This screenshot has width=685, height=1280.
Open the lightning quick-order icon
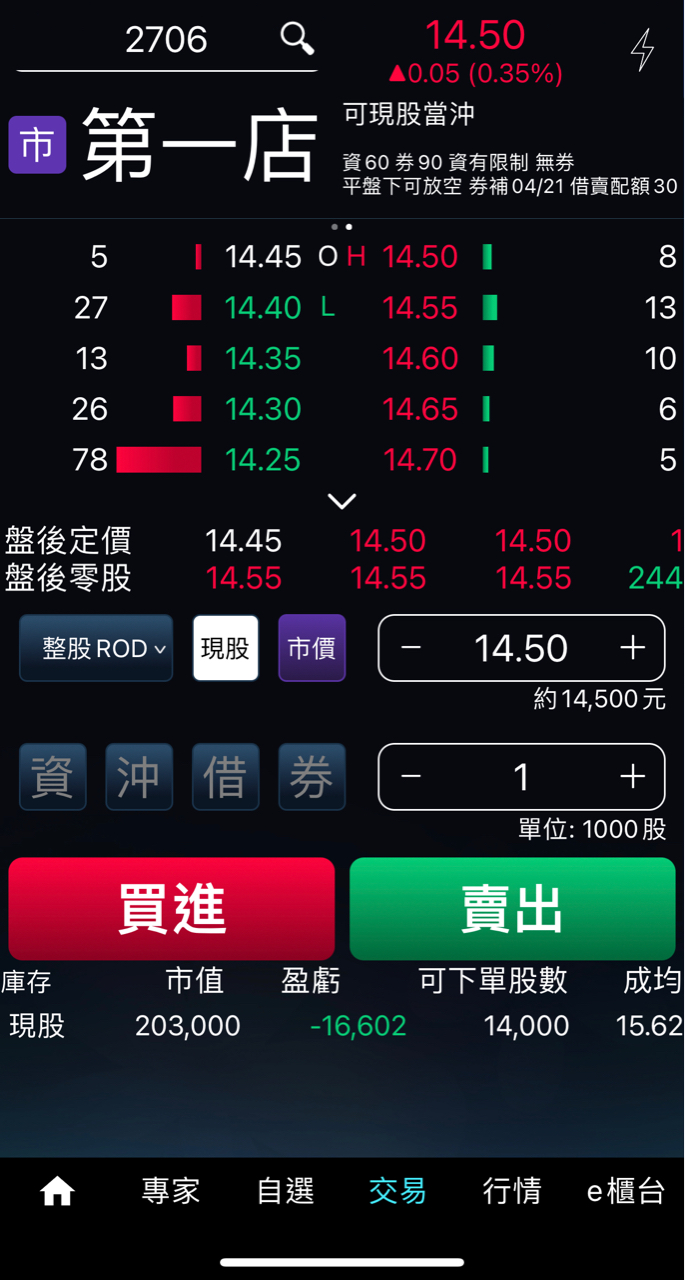click(642, 49)
